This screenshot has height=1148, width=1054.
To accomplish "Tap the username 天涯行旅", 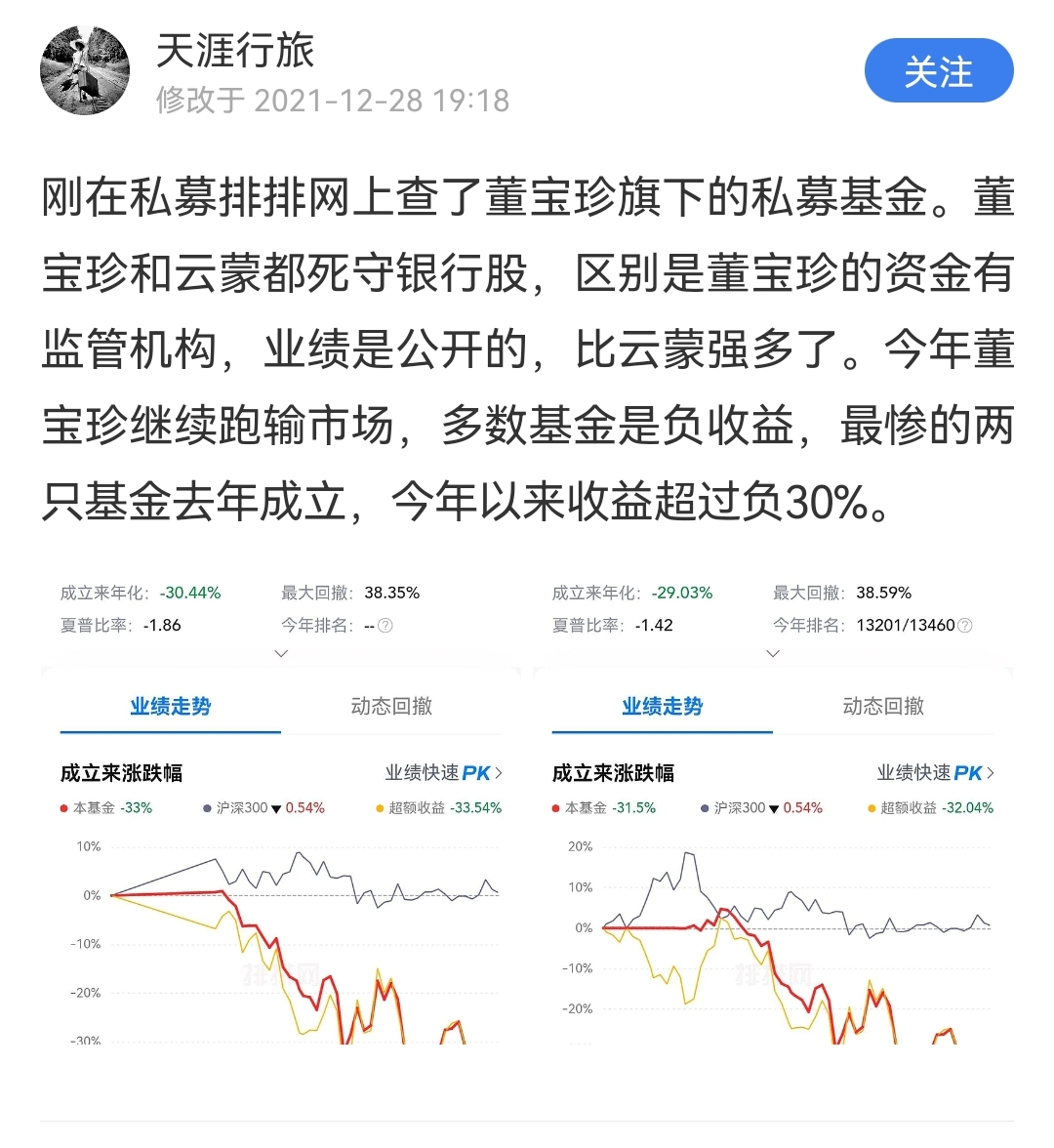I will coord(235,51).
